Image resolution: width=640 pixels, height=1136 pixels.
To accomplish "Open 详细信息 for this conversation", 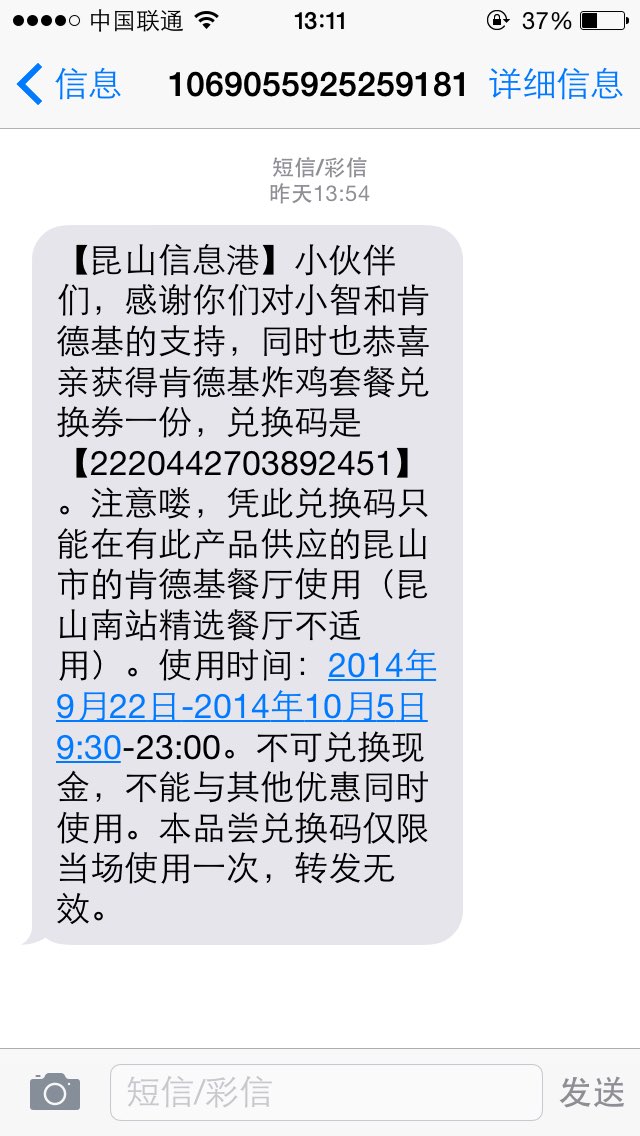I will [x=556, y=84].
